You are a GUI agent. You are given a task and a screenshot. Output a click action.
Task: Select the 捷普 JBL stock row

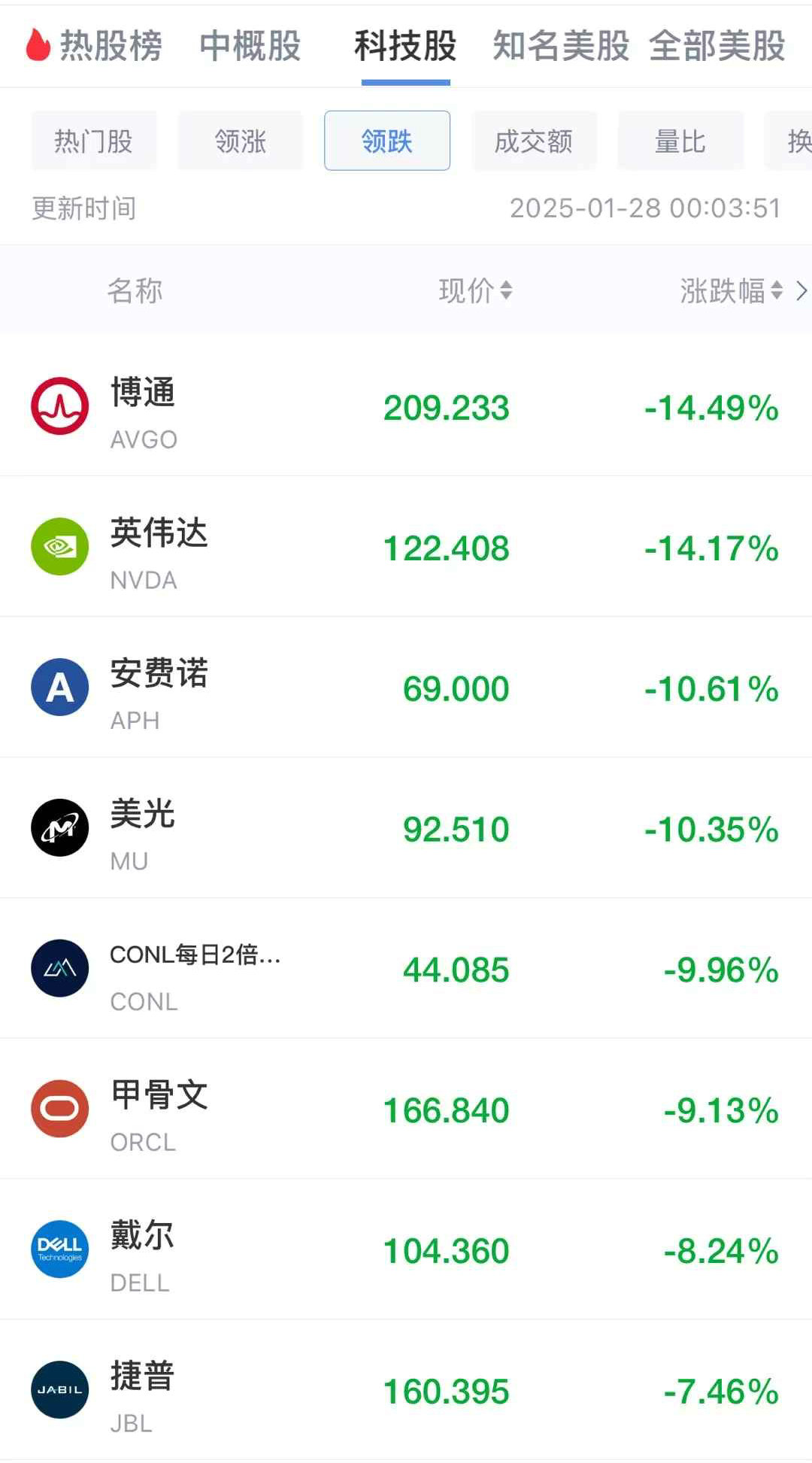coord(406,1391)
